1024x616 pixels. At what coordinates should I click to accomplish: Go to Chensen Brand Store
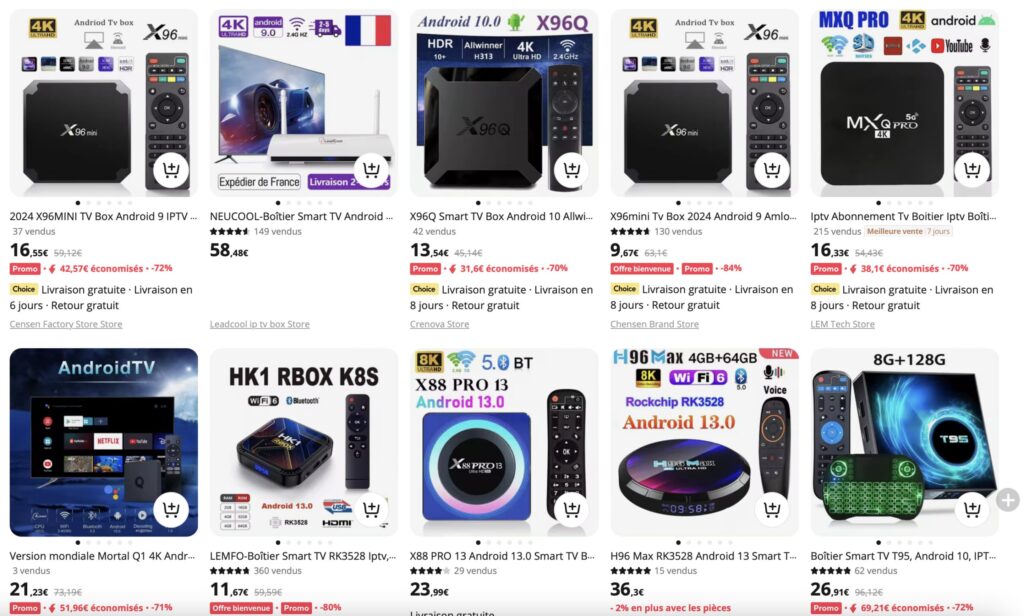tap(654, 324)
